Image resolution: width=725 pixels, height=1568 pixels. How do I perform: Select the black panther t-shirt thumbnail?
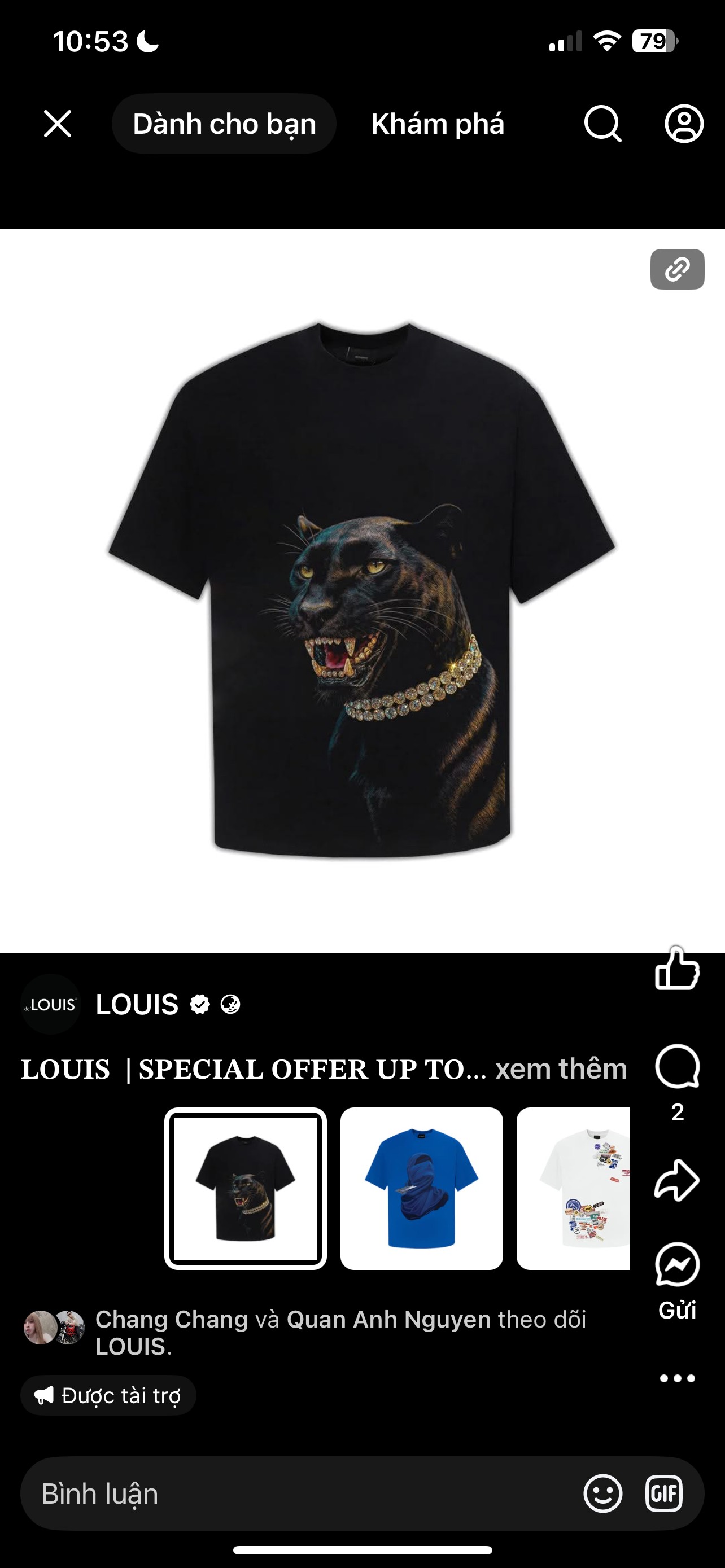point(245,1188)
